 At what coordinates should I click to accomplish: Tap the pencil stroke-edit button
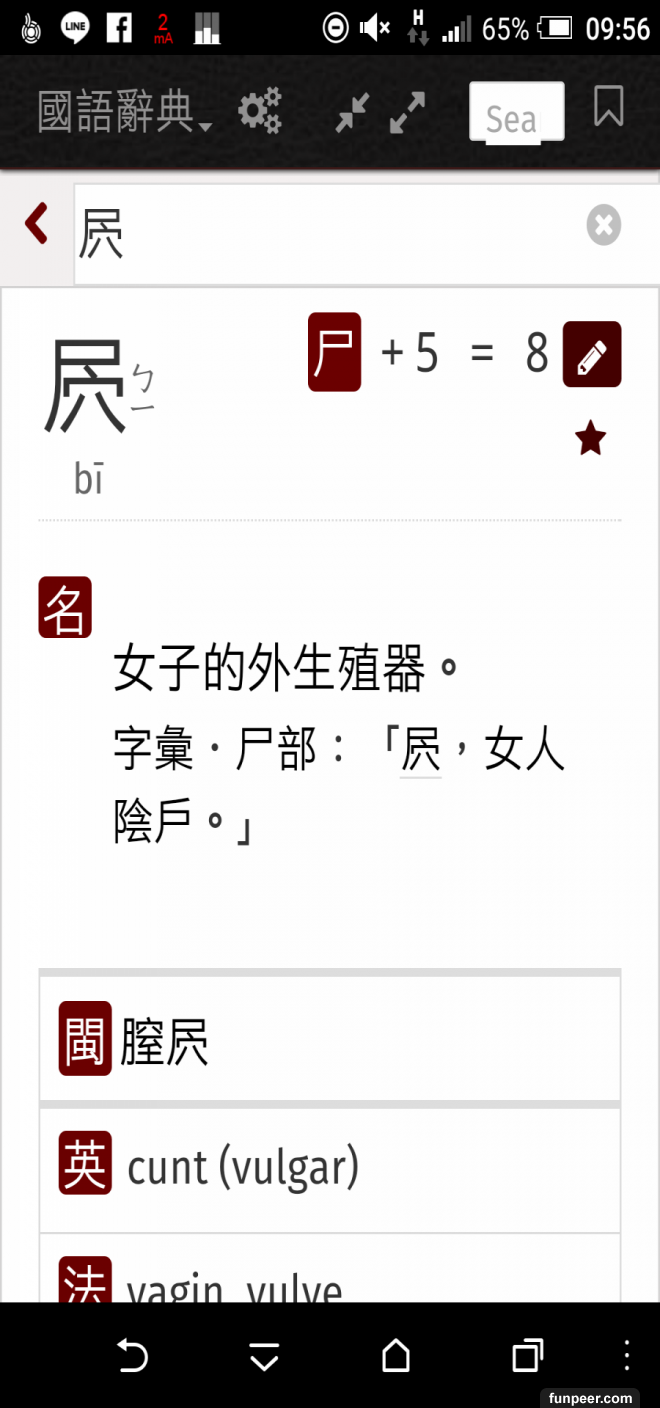point(592,354)
